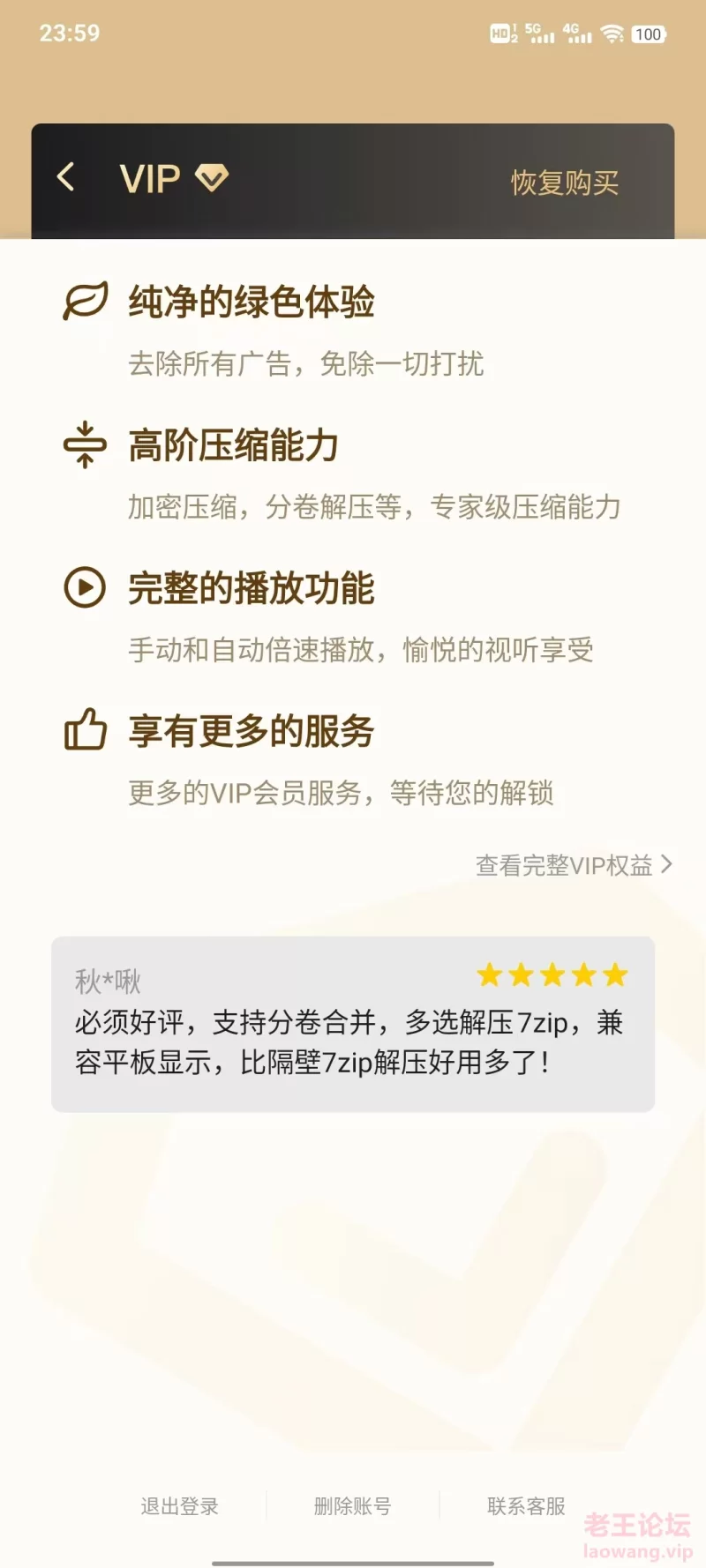Image resolution: width=706 pixels, height=1568 pixels.
Task: Open 查看完整VIP权益 link
Action: [573, 865]
